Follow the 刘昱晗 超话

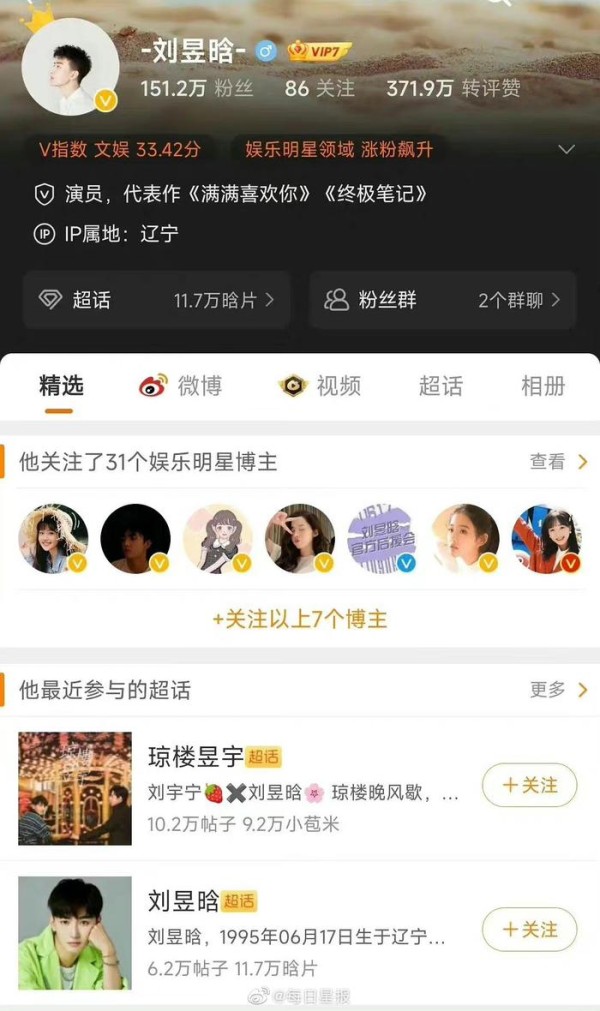529,929
